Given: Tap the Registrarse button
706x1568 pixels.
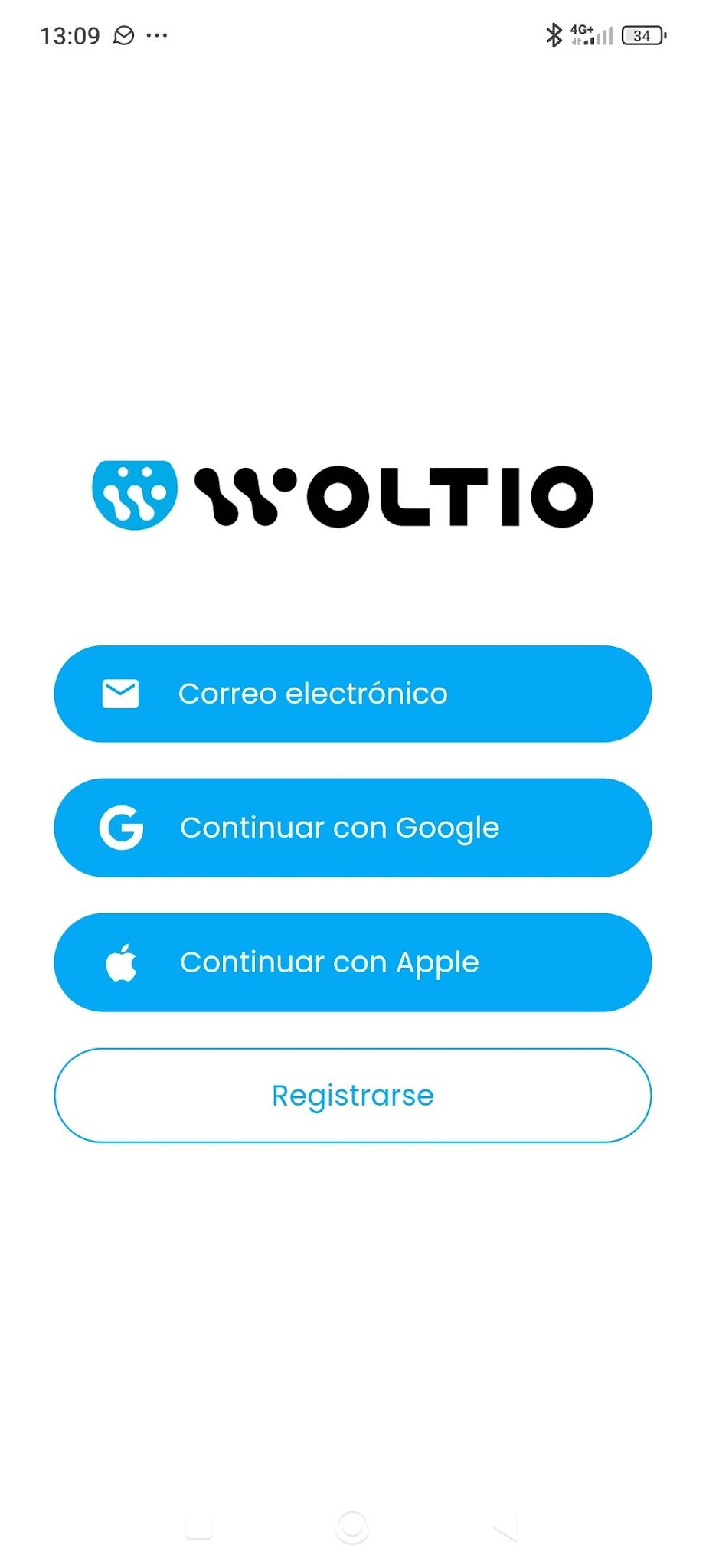Looking at the screenshot, I should [352, 1096].
